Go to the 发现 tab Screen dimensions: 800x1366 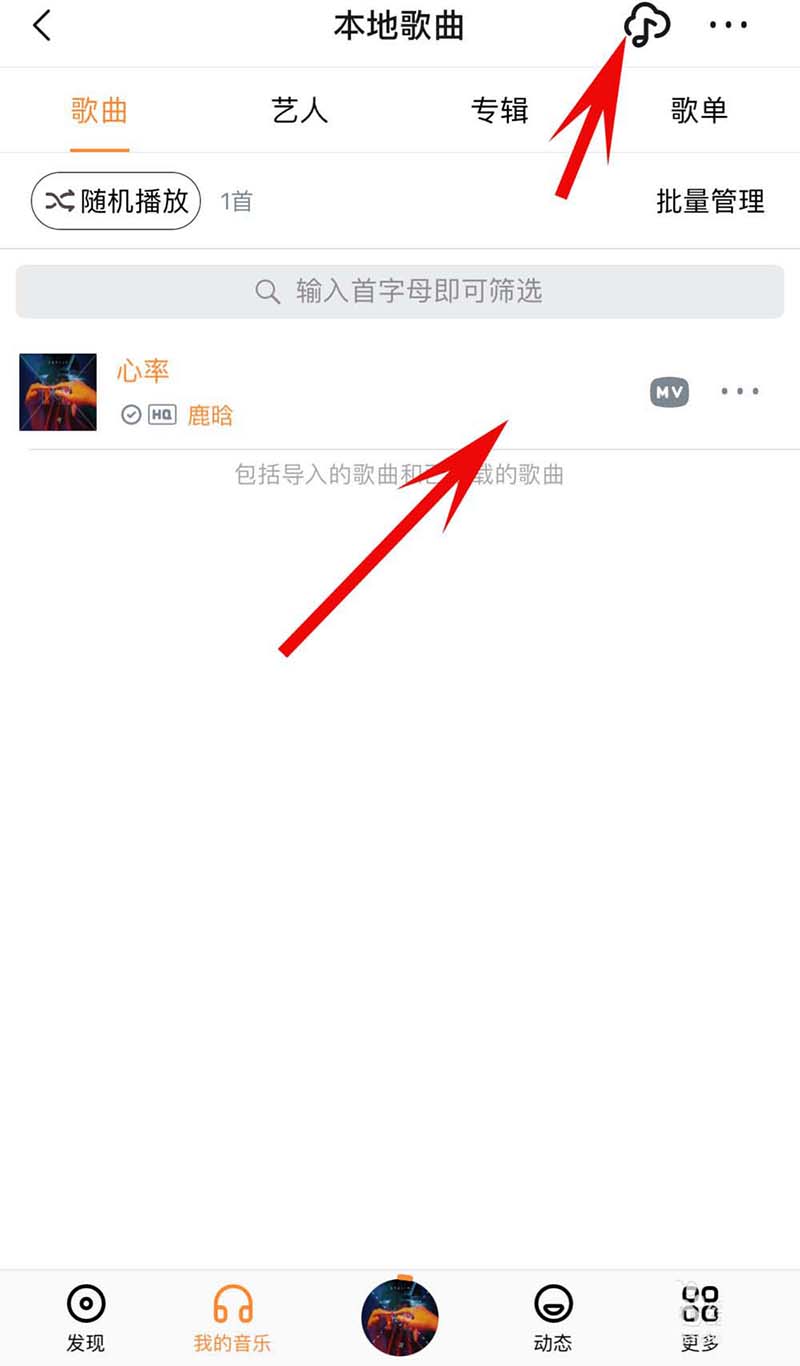pyautogui.click(x=86, y=1317)
